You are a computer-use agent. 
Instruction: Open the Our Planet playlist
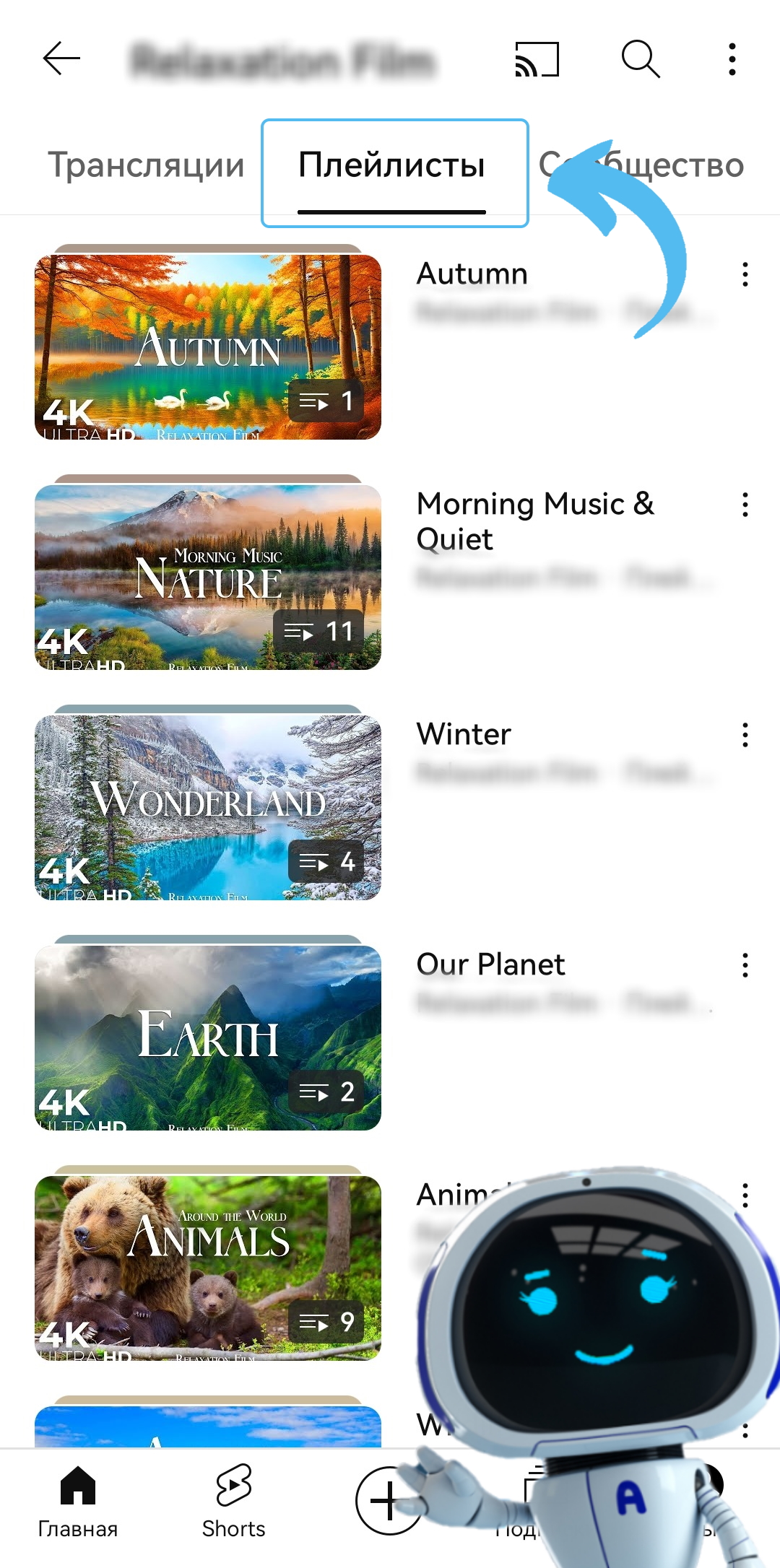(208, 1037)
